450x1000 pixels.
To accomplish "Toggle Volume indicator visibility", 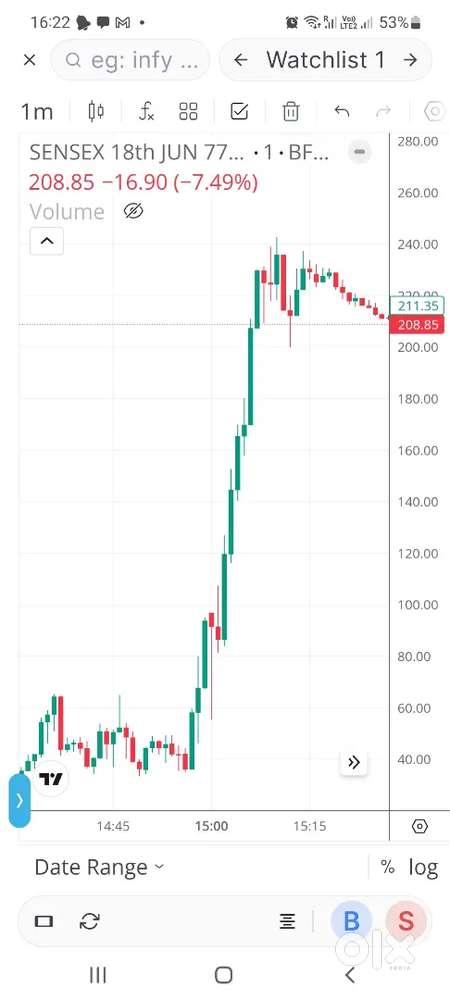I will coord(133,211).
